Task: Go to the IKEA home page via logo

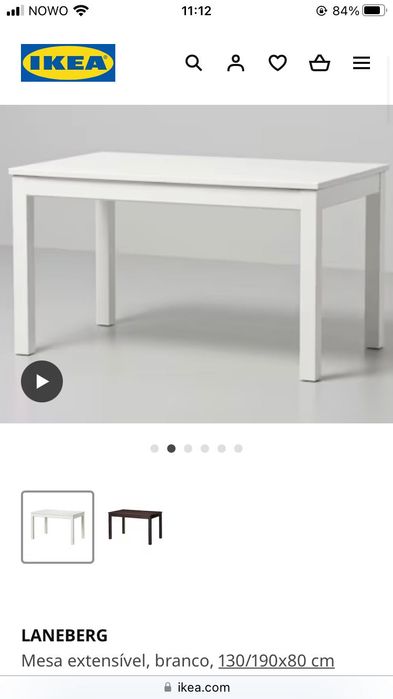Action: coord(68,63)
